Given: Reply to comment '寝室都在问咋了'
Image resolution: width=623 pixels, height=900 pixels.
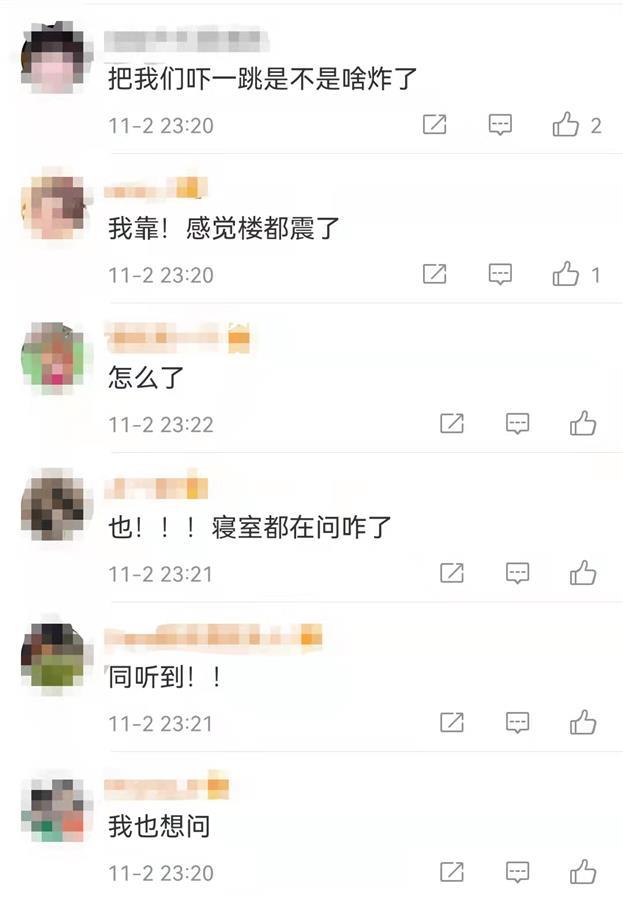Looking at the screenshot, I should tap(517, 573).
